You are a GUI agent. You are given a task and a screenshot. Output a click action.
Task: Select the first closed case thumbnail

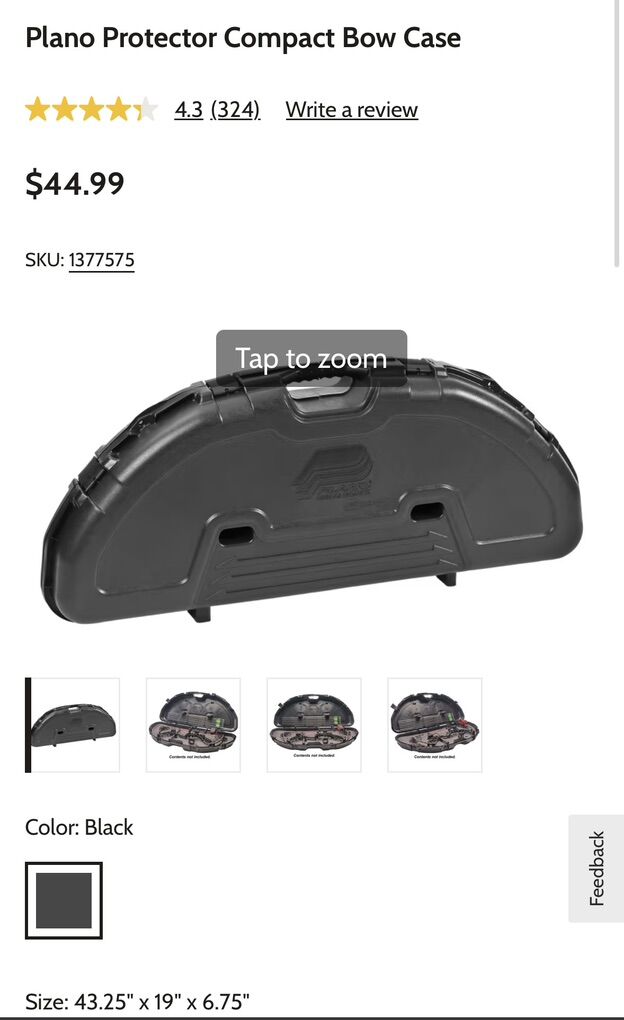73,725
